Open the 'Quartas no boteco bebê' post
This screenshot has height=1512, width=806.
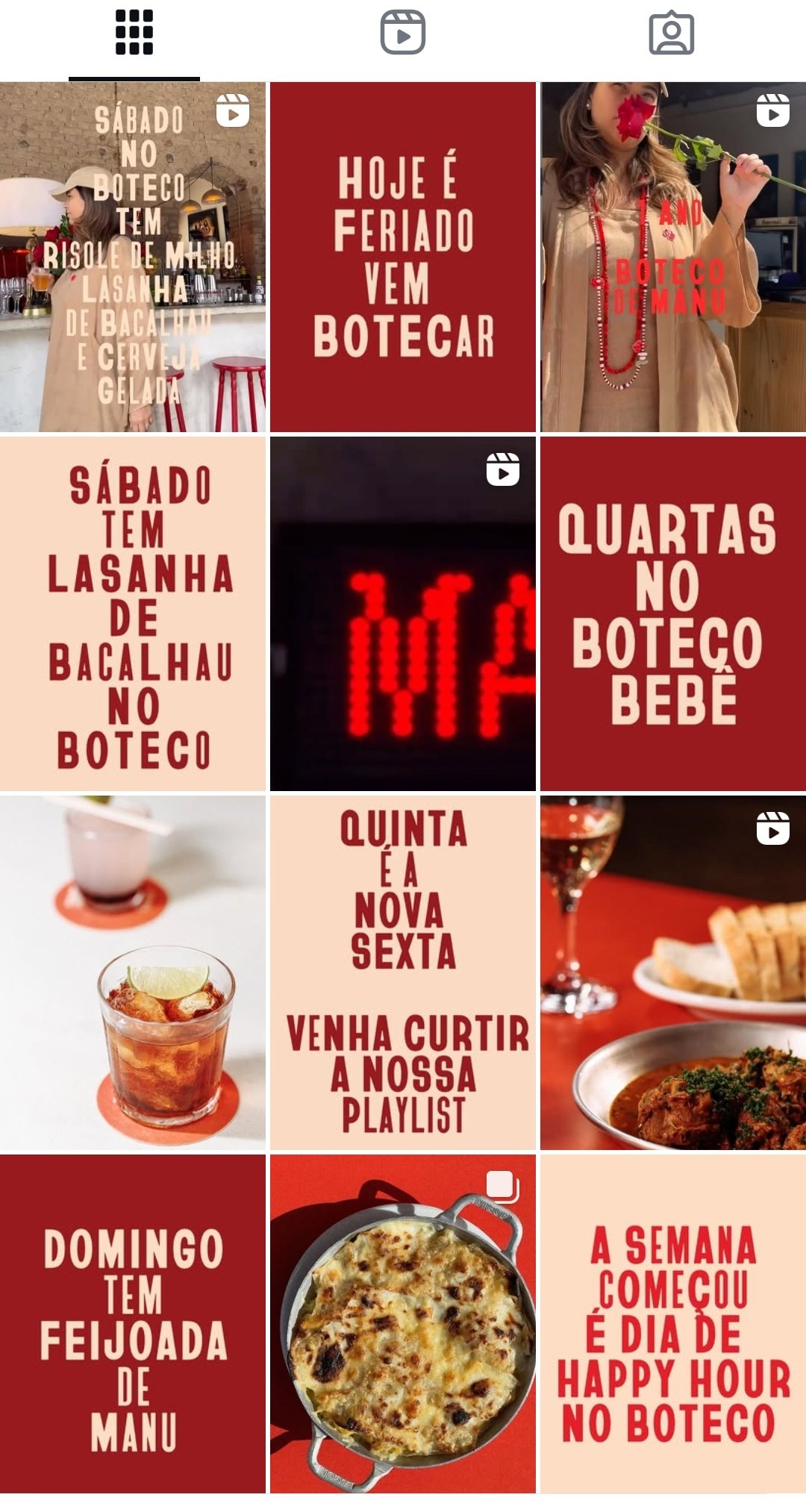click(673, 613)
